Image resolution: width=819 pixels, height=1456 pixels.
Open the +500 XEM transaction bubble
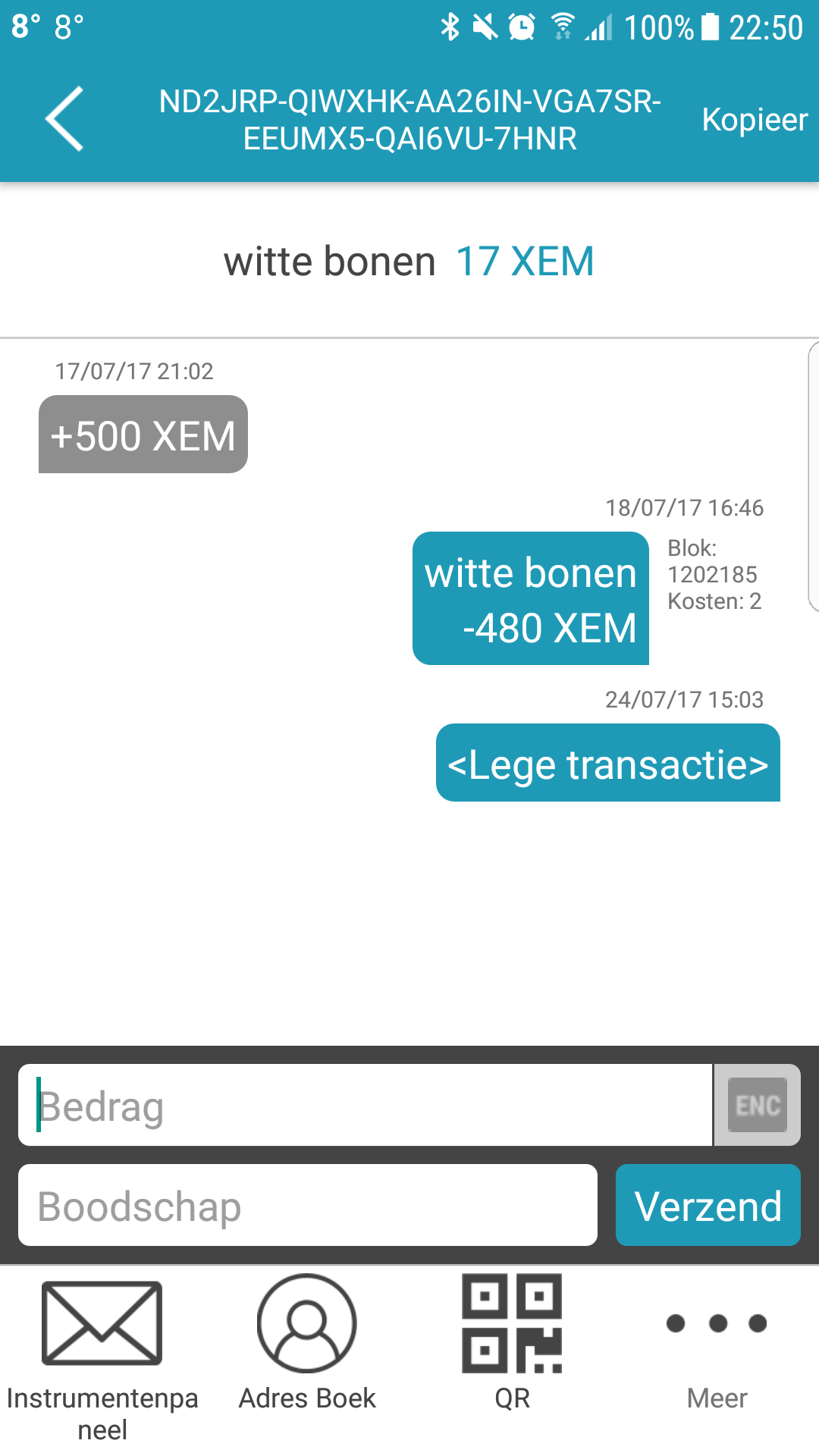coord(143,435)
